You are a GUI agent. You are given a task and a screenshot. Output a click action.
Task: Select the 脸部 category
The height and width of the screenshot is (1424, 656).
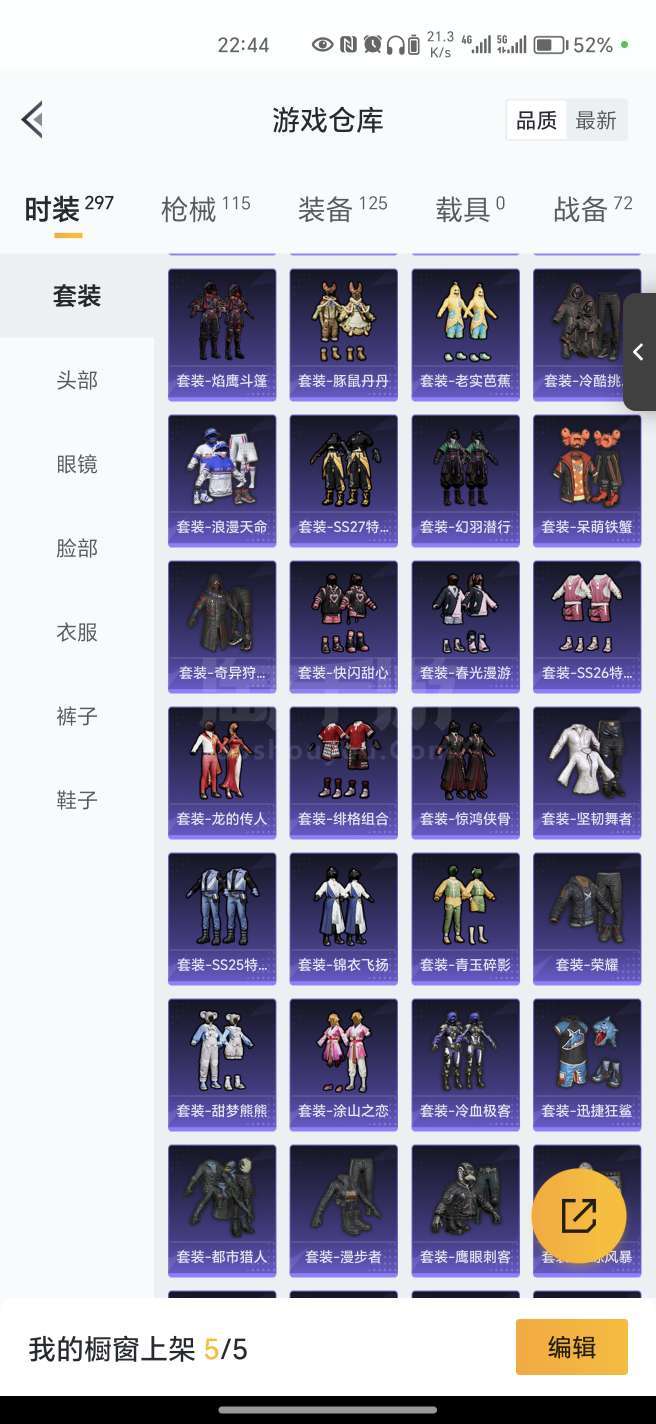[x=77, y=548]
